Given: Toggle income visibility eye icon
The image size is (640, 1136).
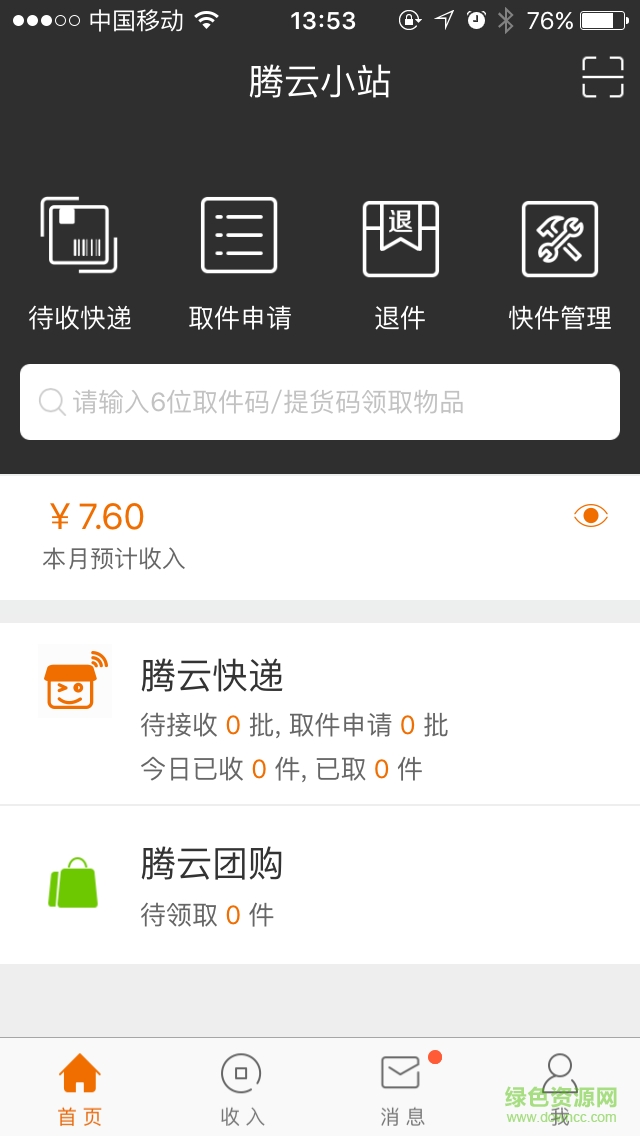Looking at the screenshot, I should click(x=590, y=515).
